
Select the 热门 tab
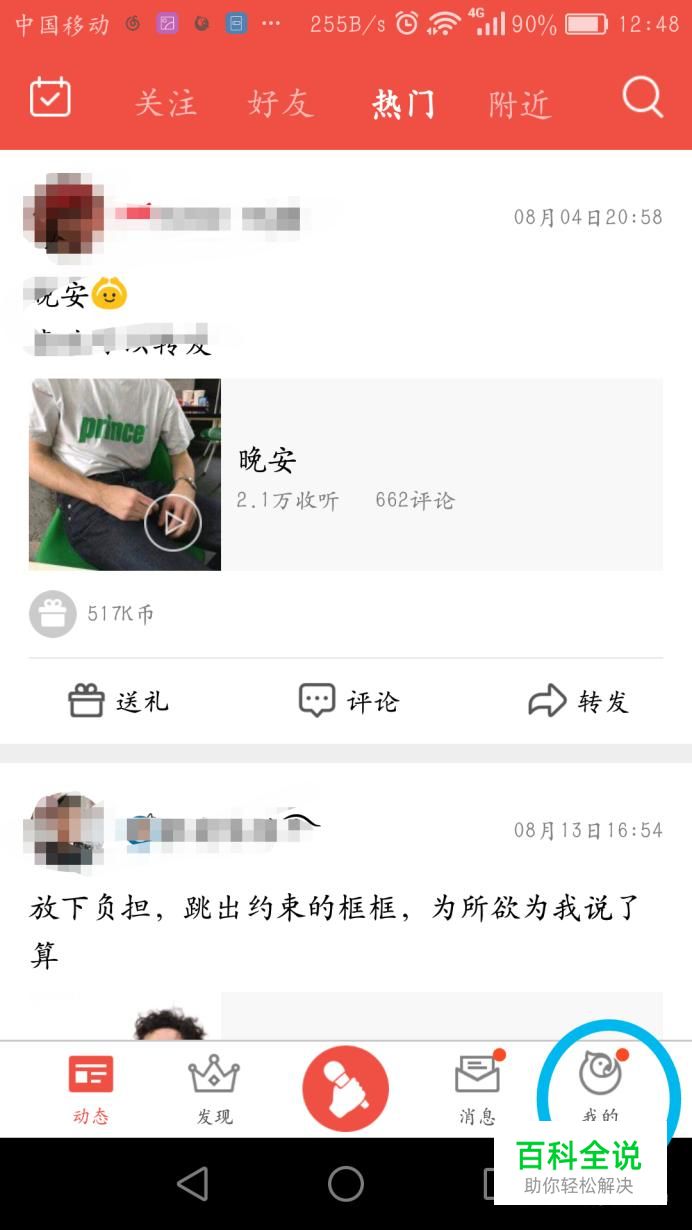[403, 103]
